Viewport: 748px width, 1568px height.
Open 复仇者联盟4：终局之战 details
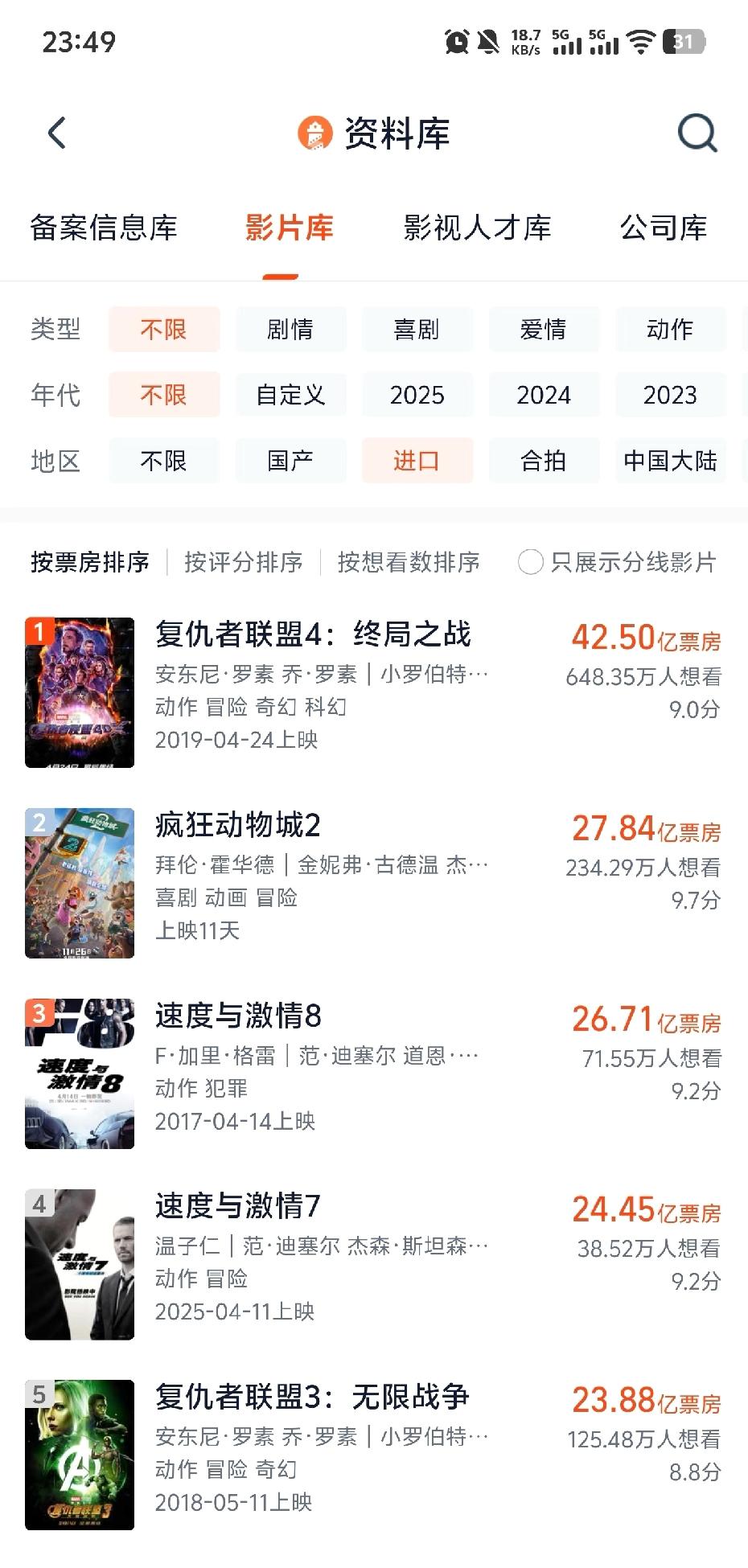tap(314, 635)
